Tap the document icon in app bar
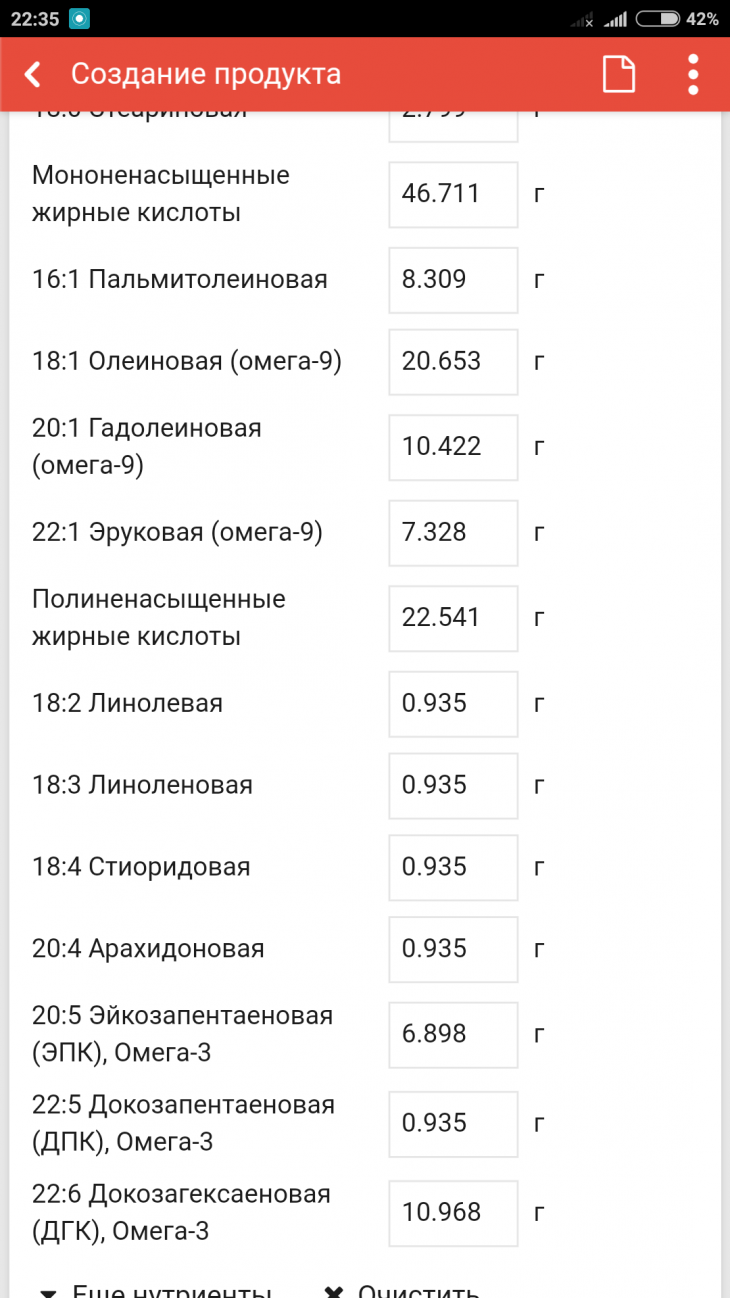The width and height of the screenshot is (730, 1298). point(618,75)
